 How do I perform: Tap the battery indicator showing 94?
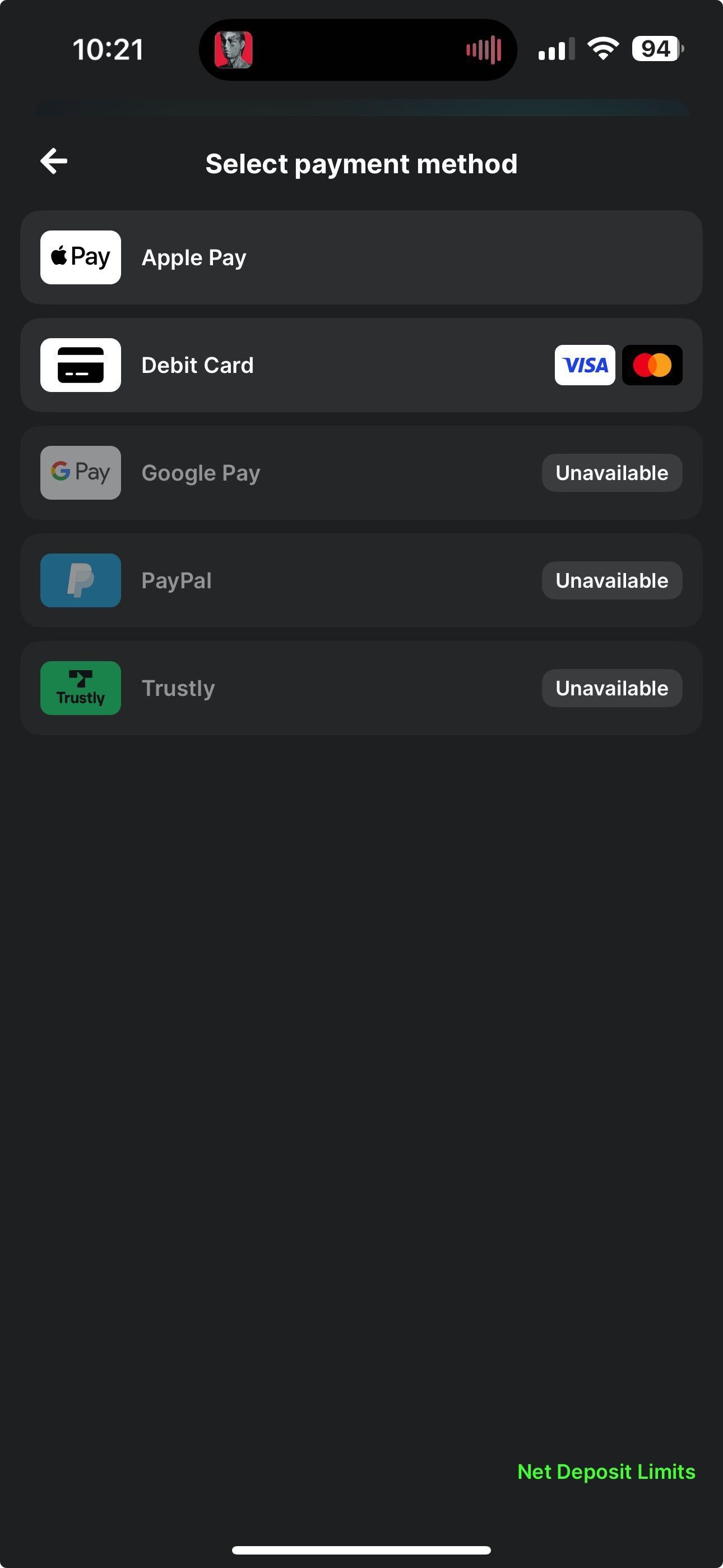tap(656, 49)
